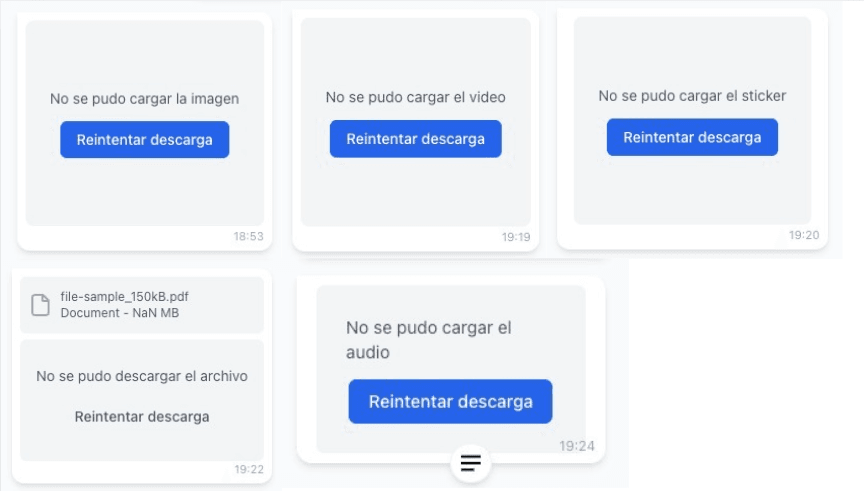
Task: Retry download of the failed sticker
Action: 692,137
